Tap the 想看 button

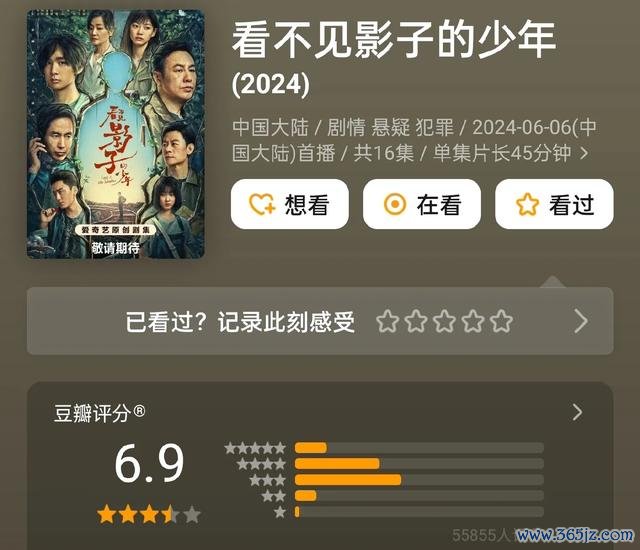coord(289,205)
